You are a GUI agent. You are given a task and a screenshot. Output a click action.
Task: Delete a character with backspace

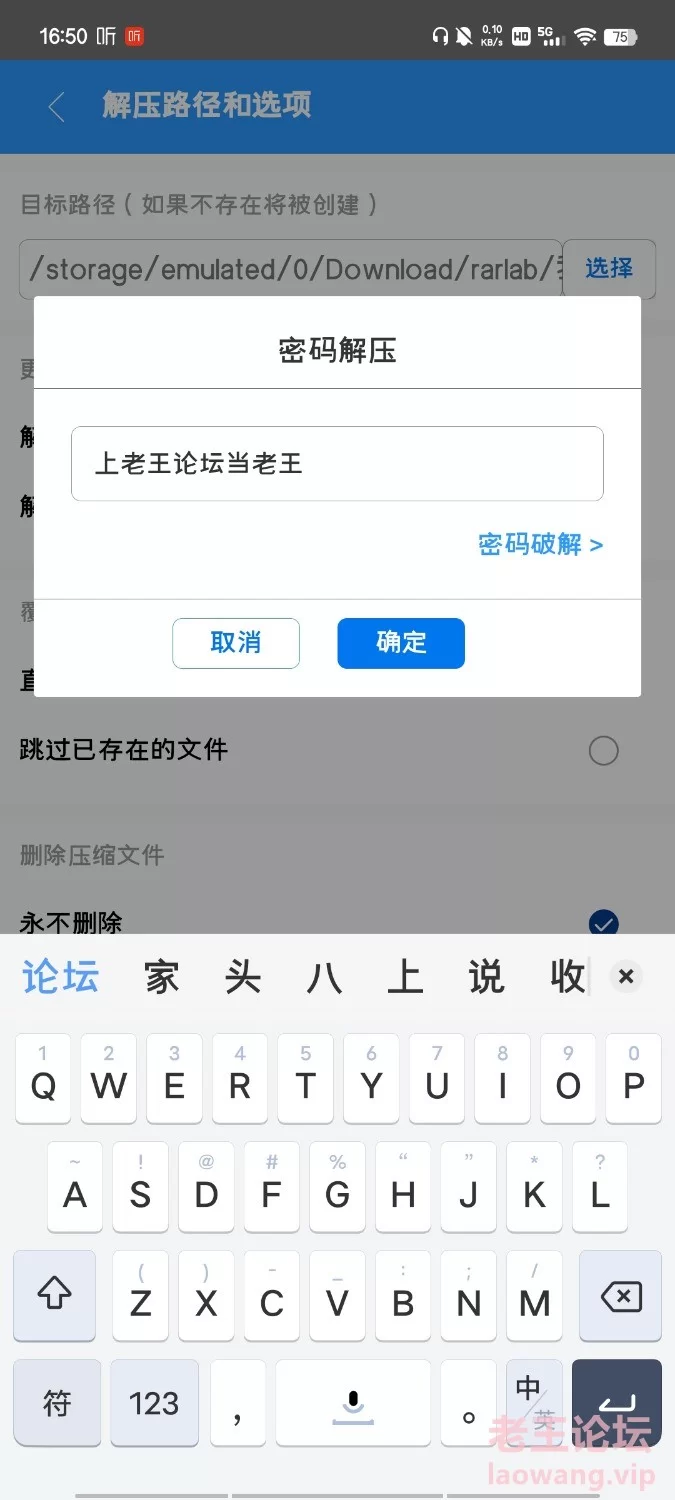tap(621, 1297)
